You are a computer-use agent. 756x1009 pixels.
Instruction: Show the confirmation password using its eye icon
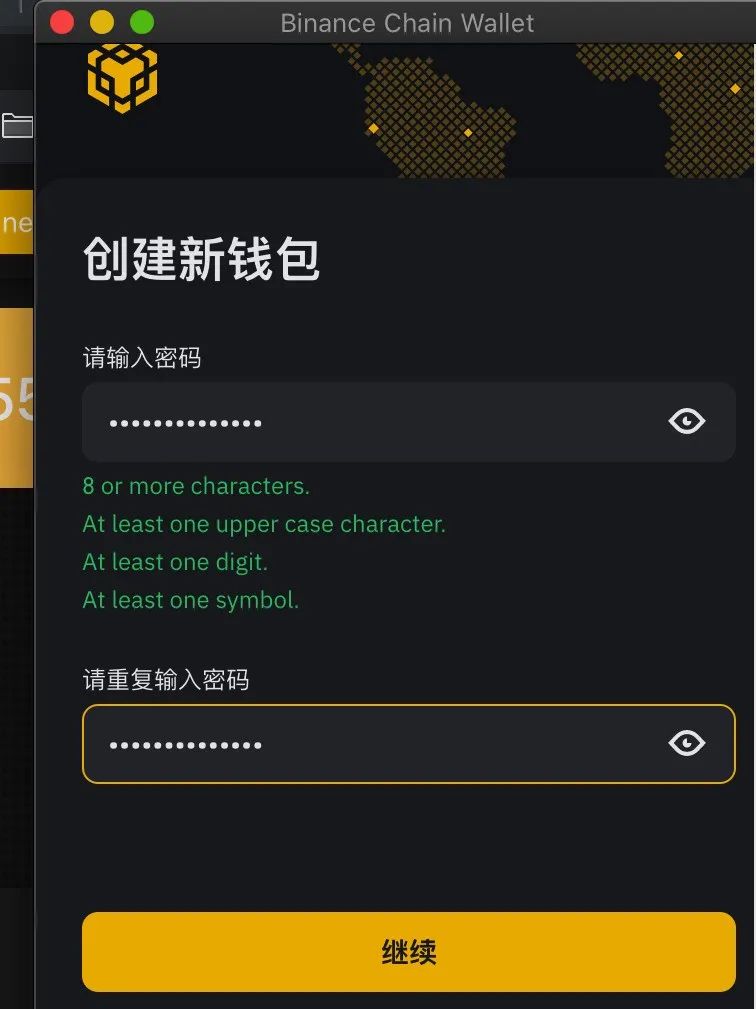(686, 744)
